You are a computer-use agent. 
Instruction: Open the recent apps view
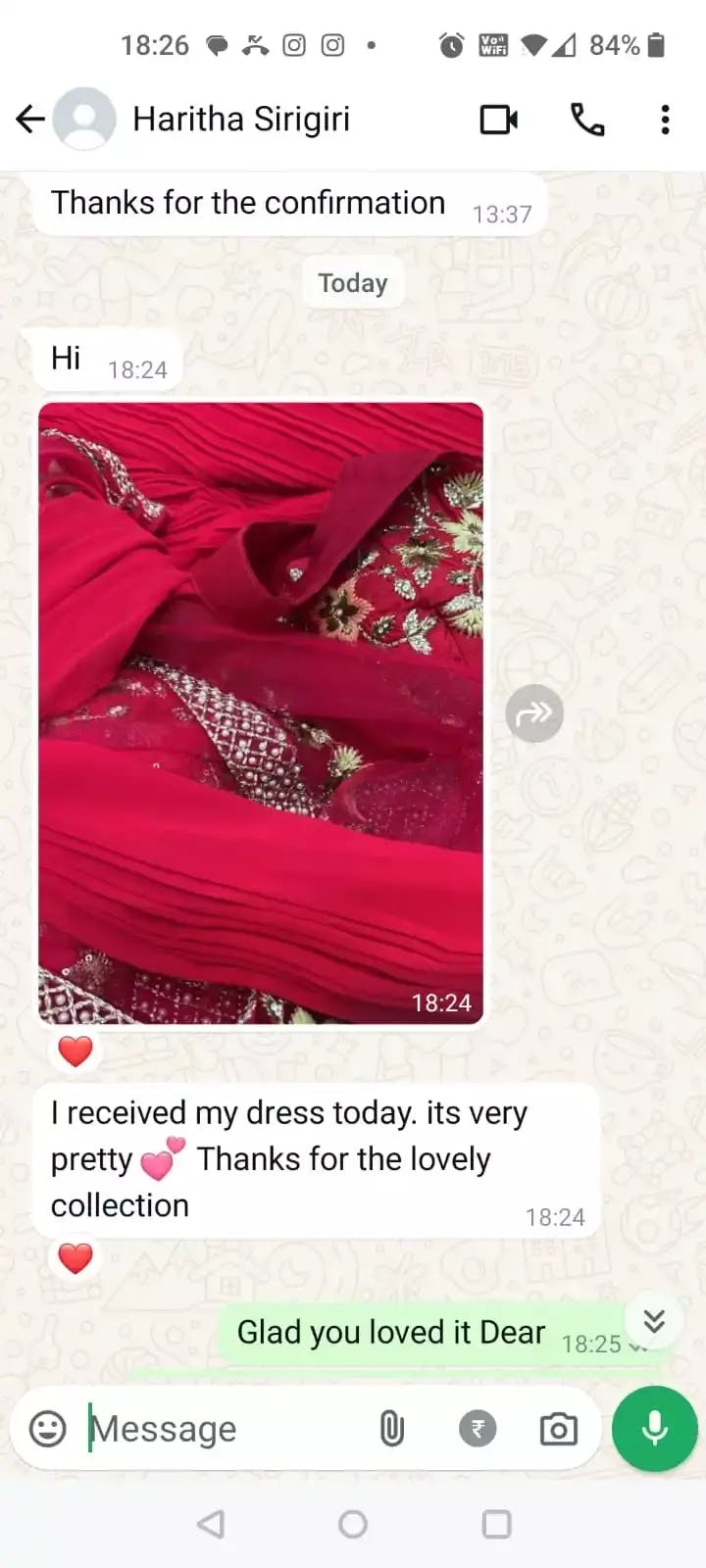click(x=496, y=1524)
